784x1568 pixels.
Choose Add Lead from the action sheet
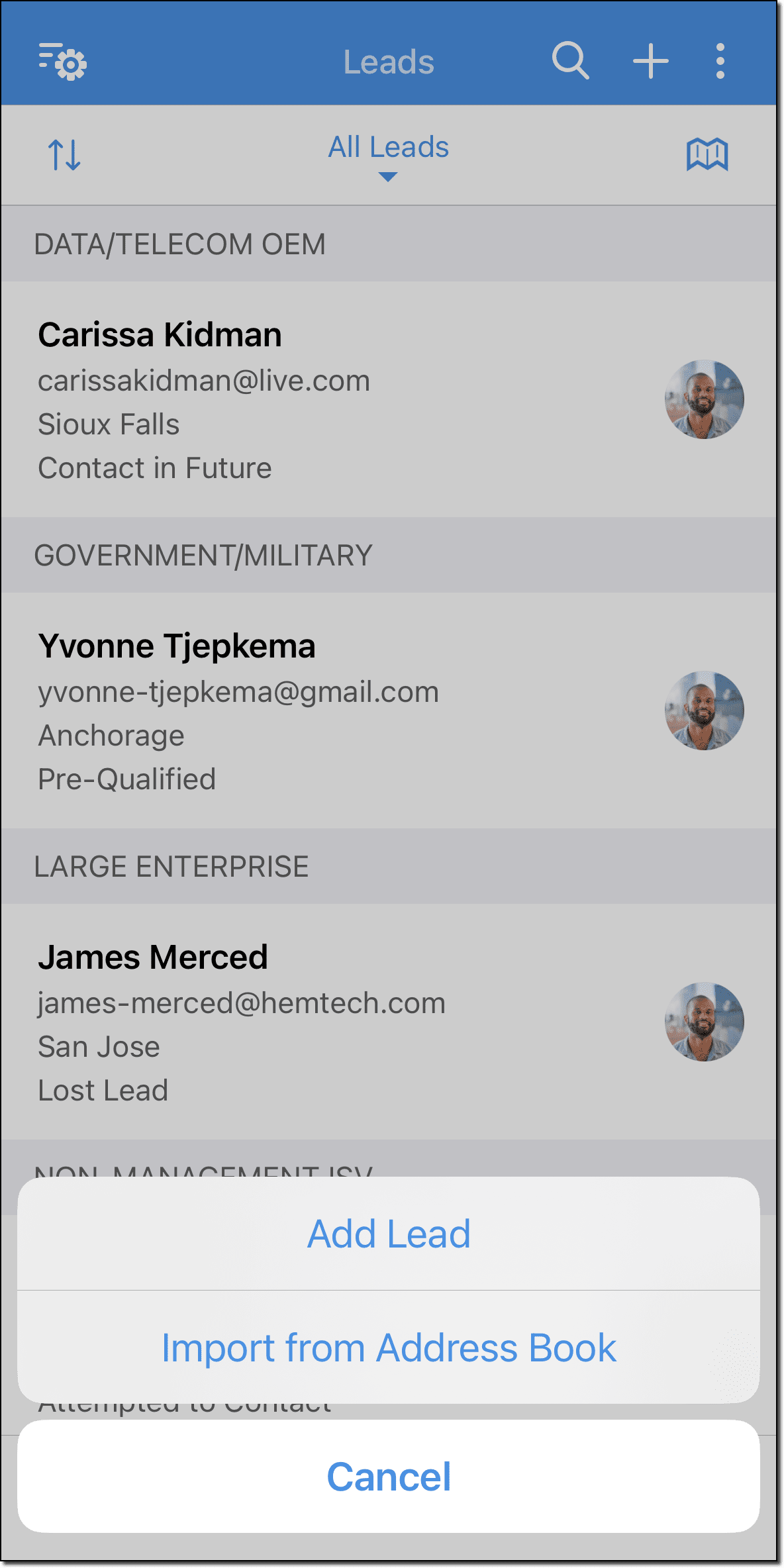[389, 1234]
